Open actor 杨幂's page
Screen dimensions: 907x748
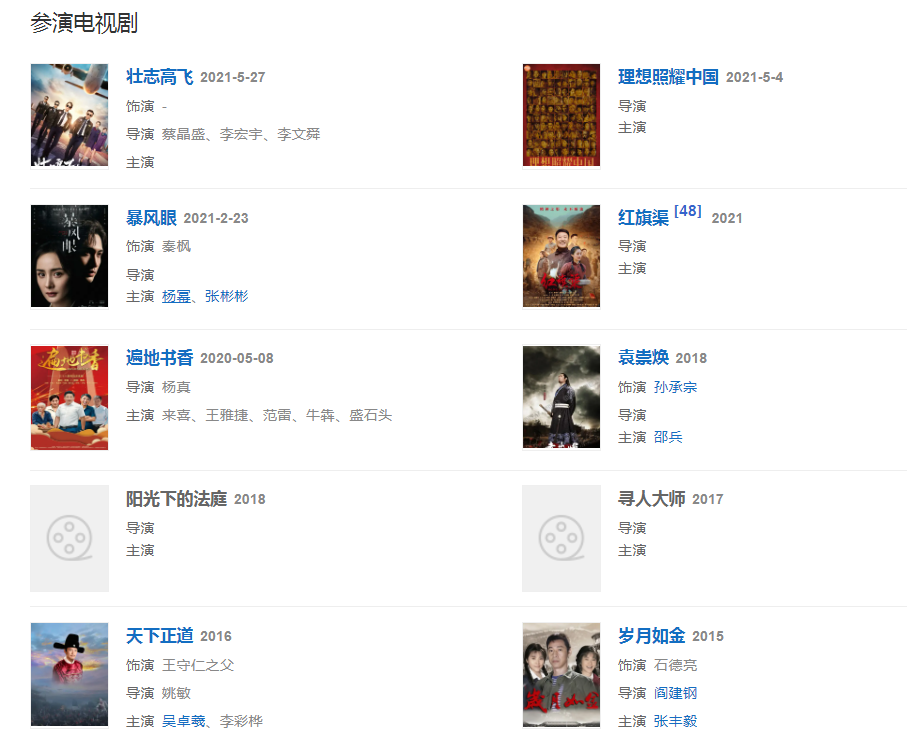click(x=176, y=296)
